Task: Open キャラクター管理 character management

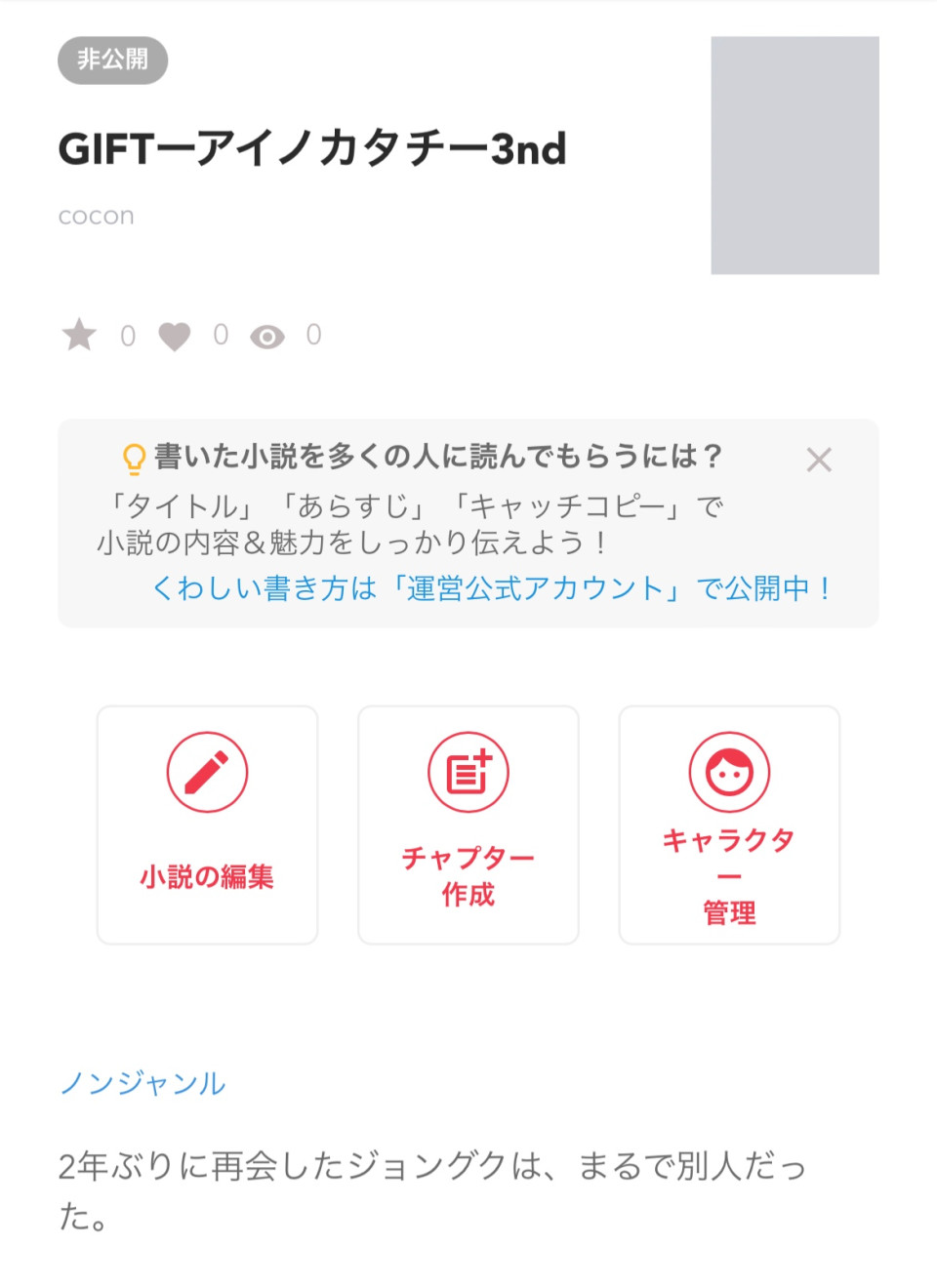Action: click(729, 825)
